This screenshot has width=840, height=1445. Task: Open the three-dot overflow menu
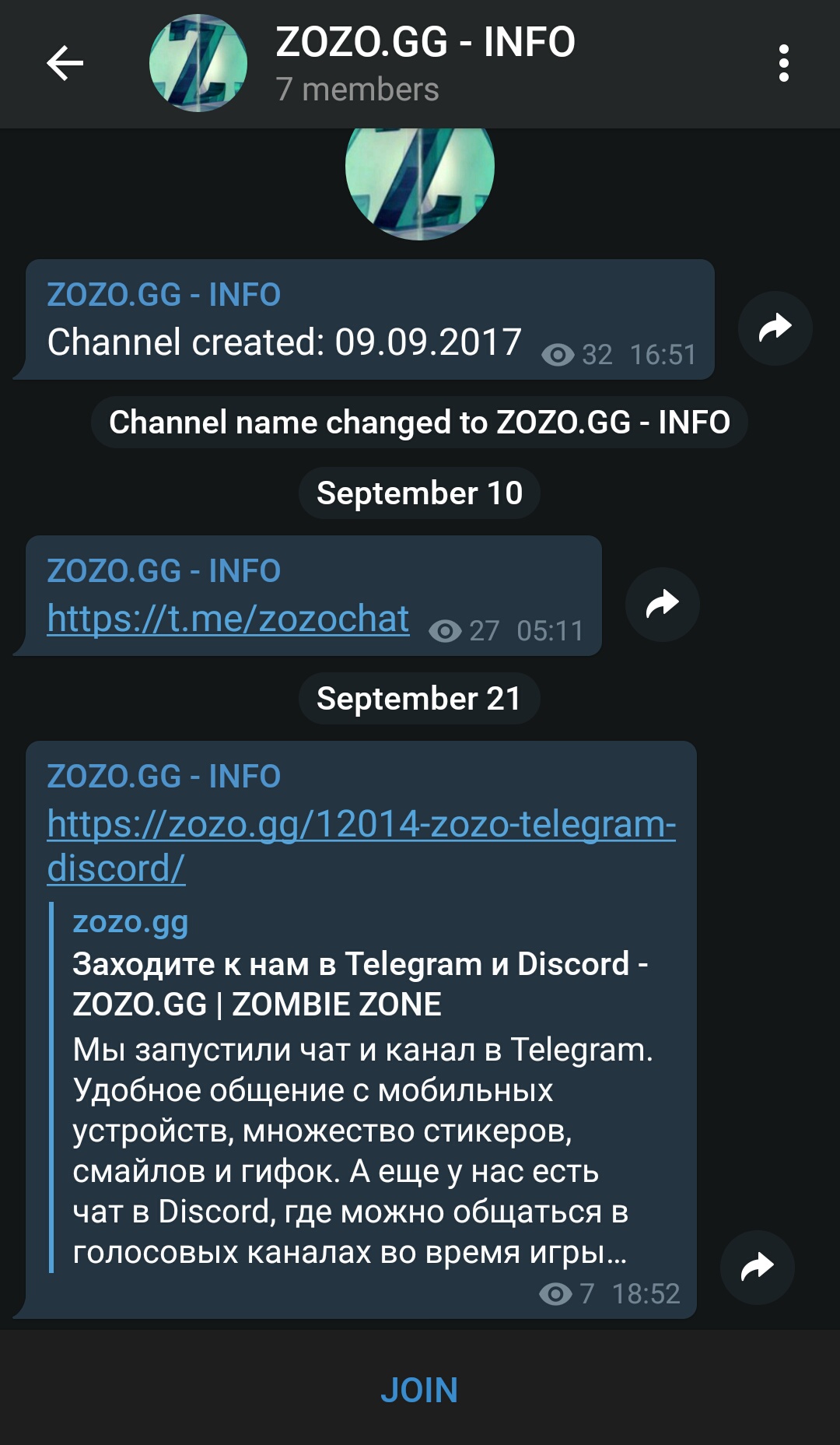point(783,63)
